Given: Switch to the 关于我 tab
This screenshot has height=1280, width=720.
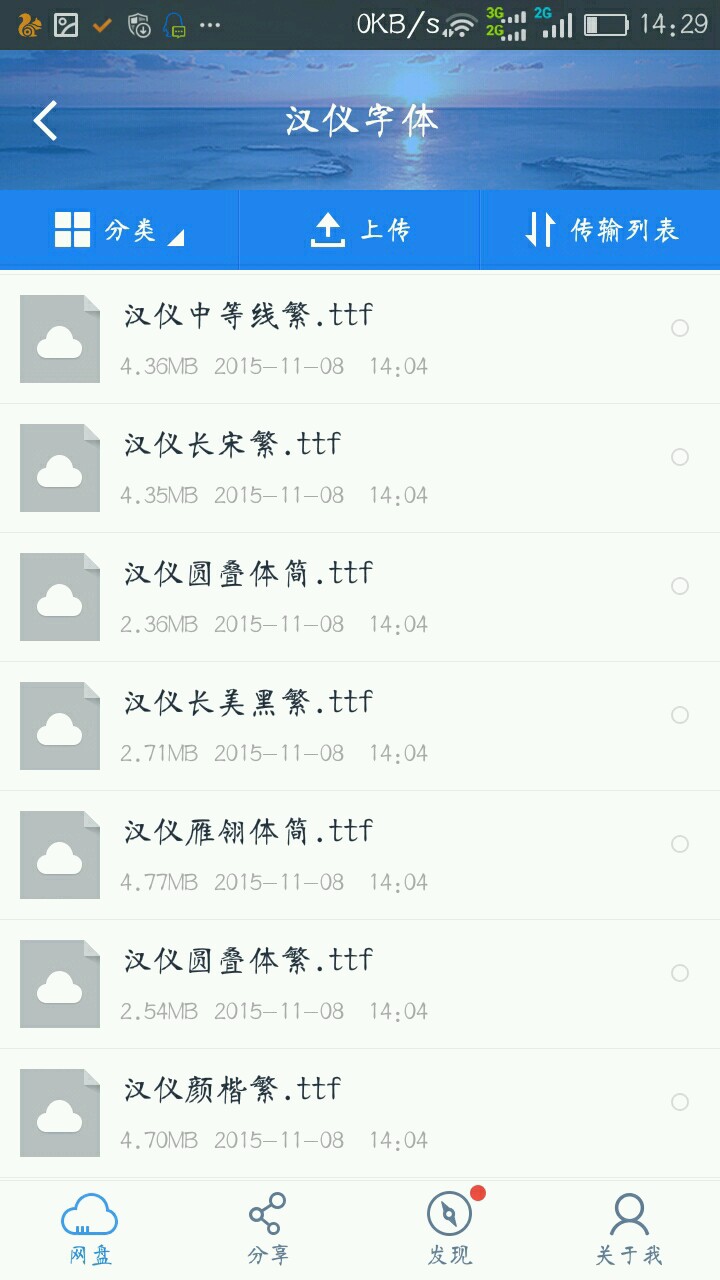Looking at the screenshot, I should click(x=629, y=1230).
